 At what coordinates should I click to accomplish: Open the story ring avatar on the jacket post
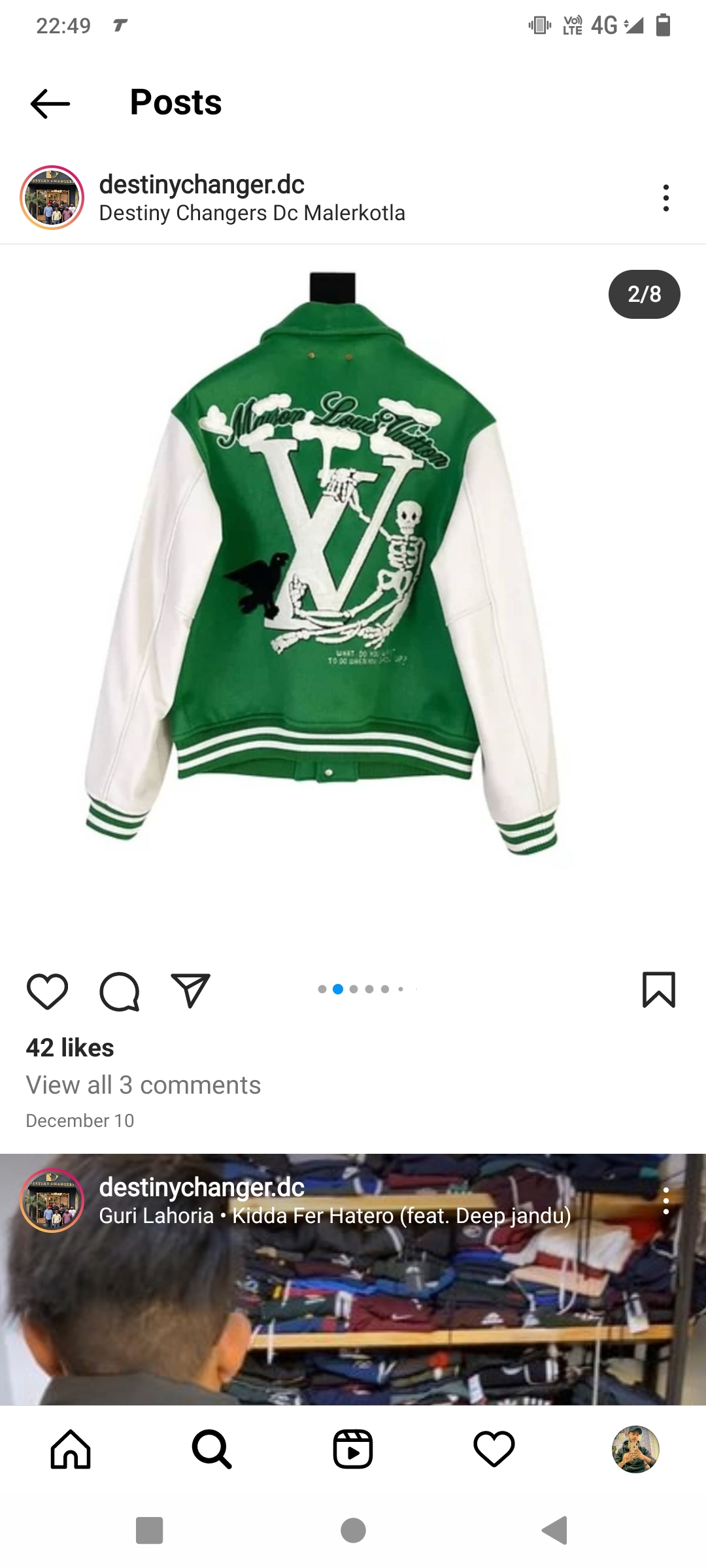[52, 197]
